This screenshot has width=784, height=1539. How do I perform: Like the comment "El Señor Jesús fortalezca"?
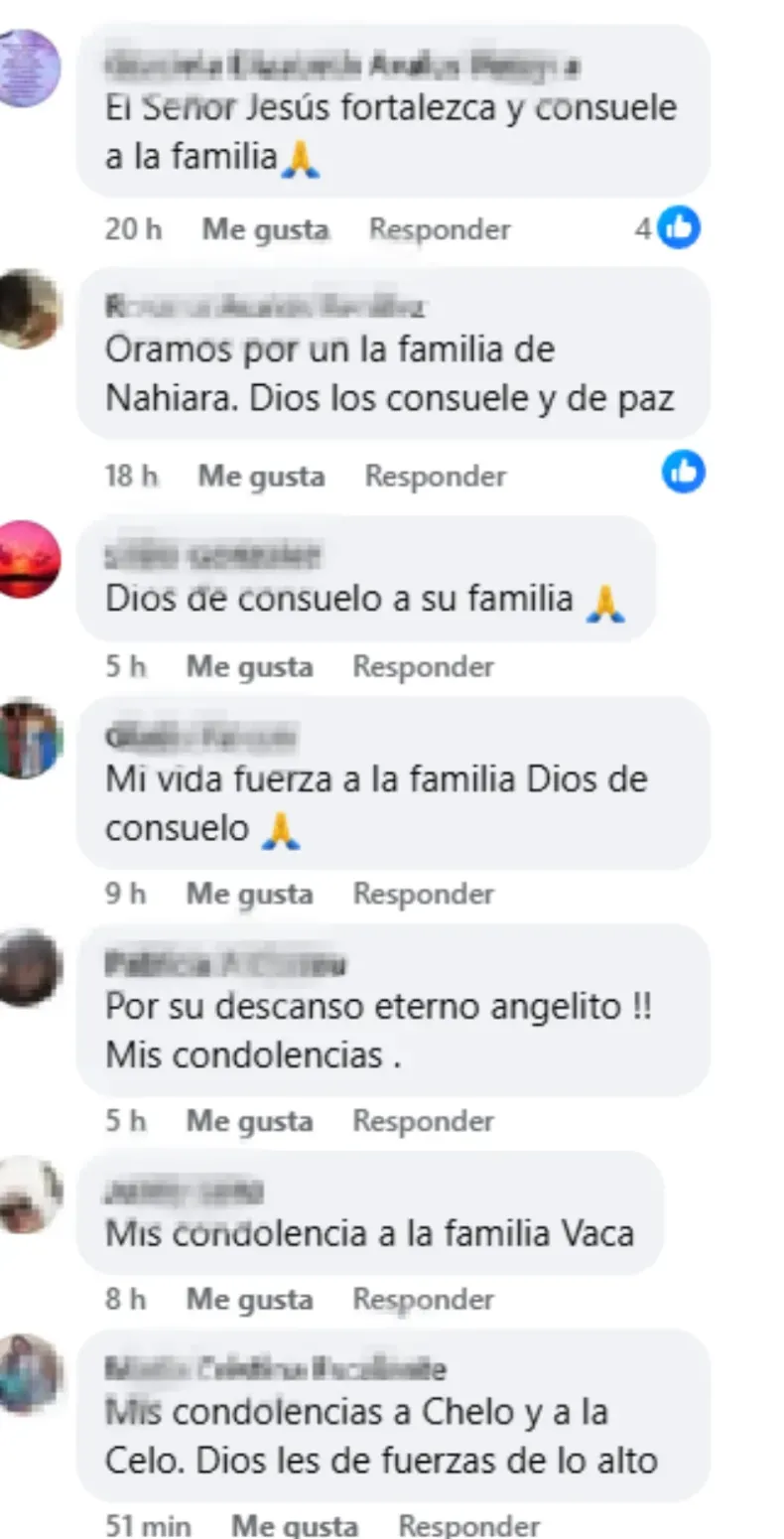(265, 229)
